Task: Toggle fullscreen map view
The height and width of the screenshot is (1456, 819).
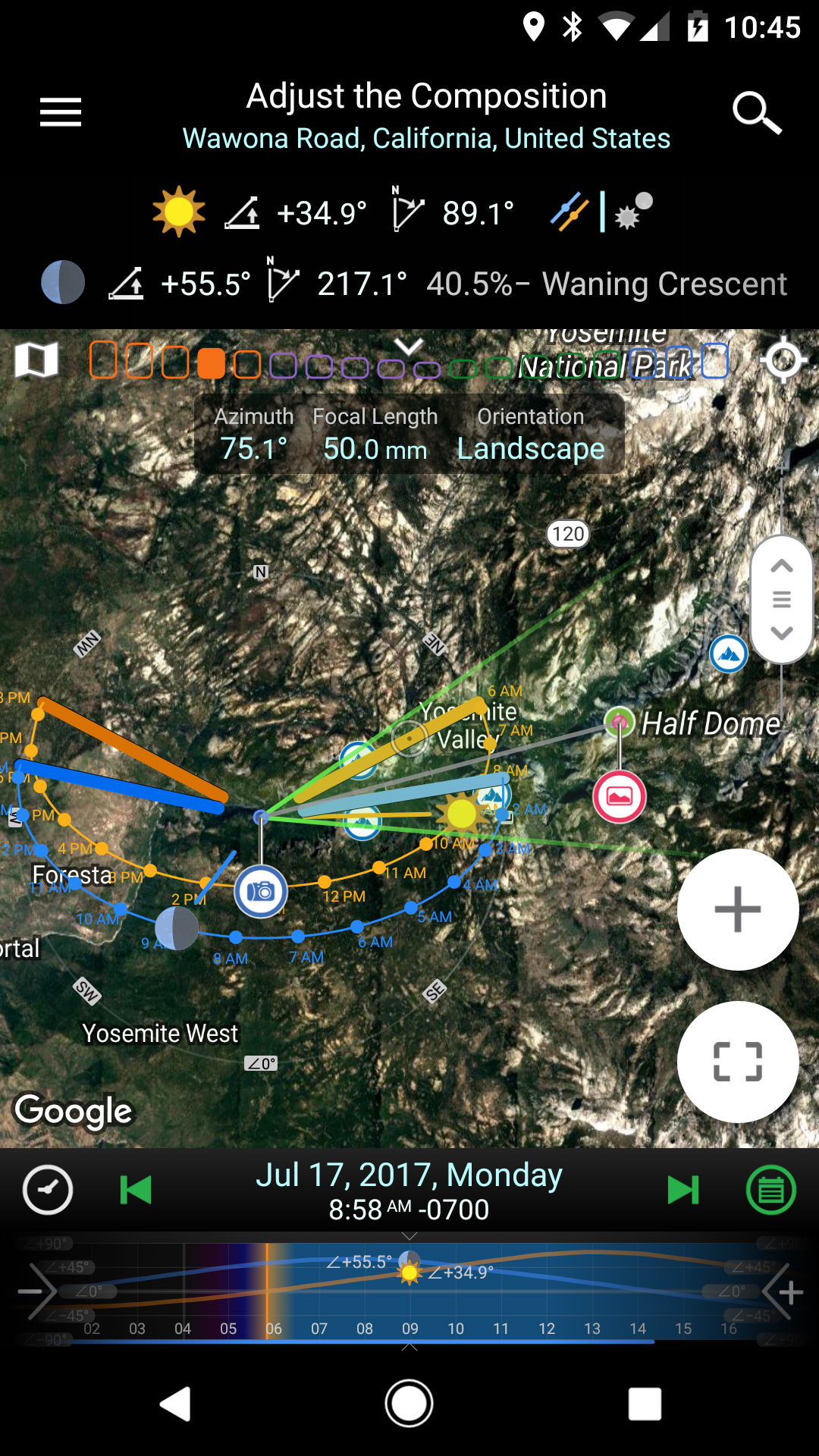Action: click(x=737, y=1061)
